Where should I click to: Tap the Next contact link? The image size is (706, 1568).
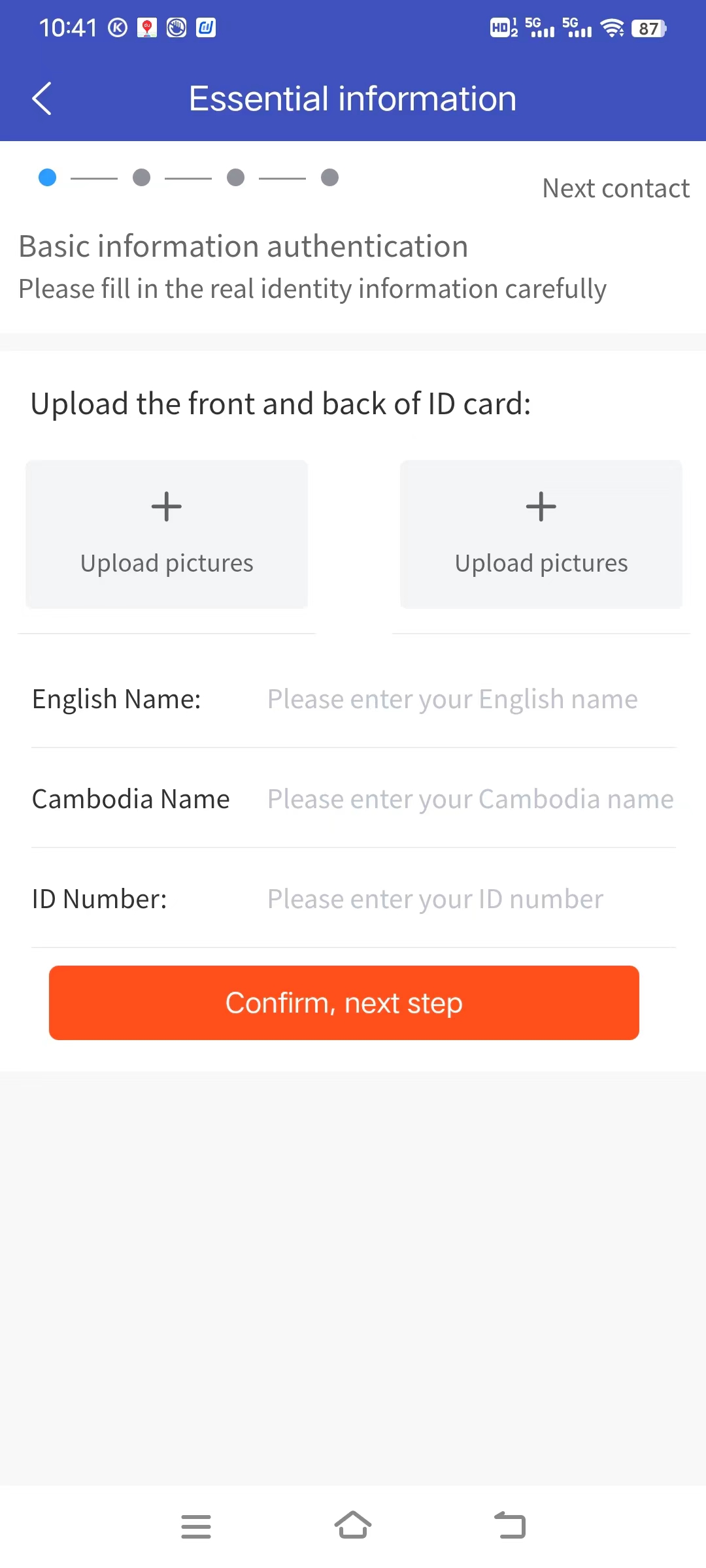(616, 188)
